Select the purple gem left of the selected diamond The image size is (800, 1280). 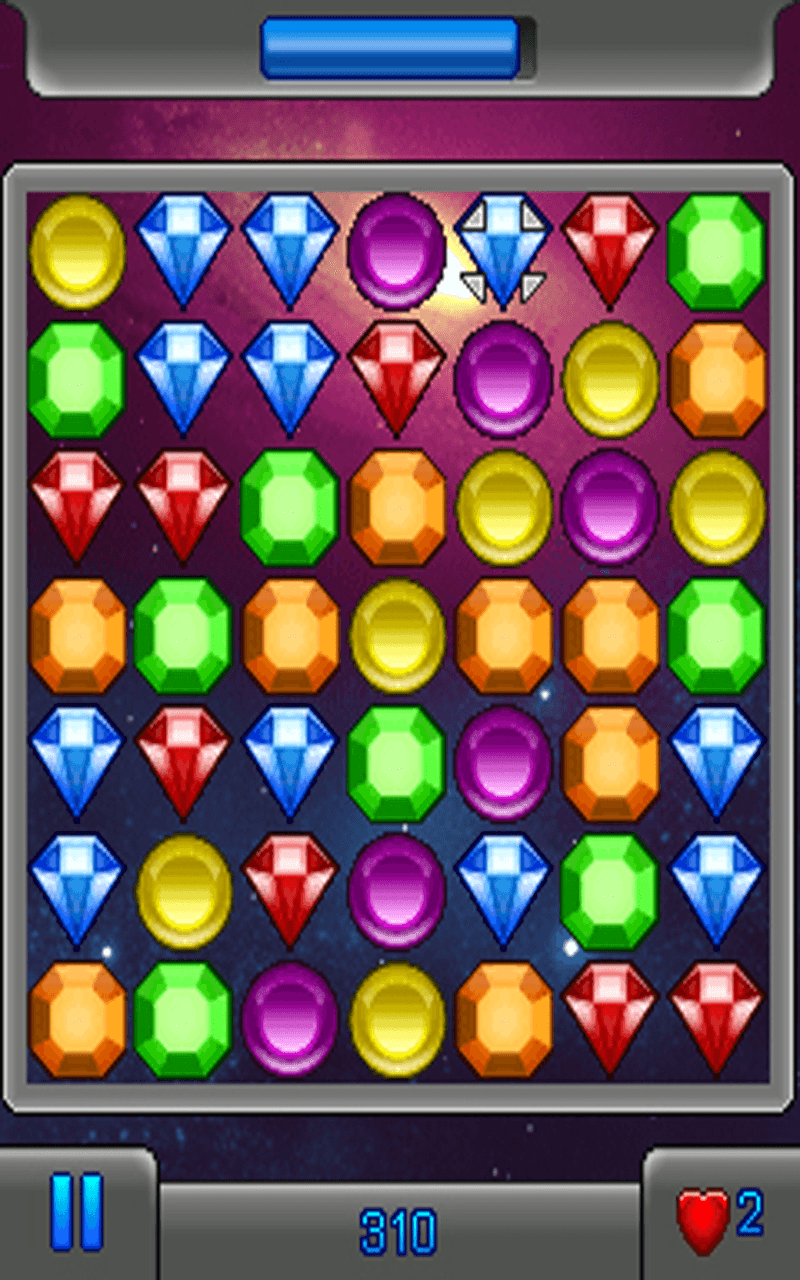(397, 249)
